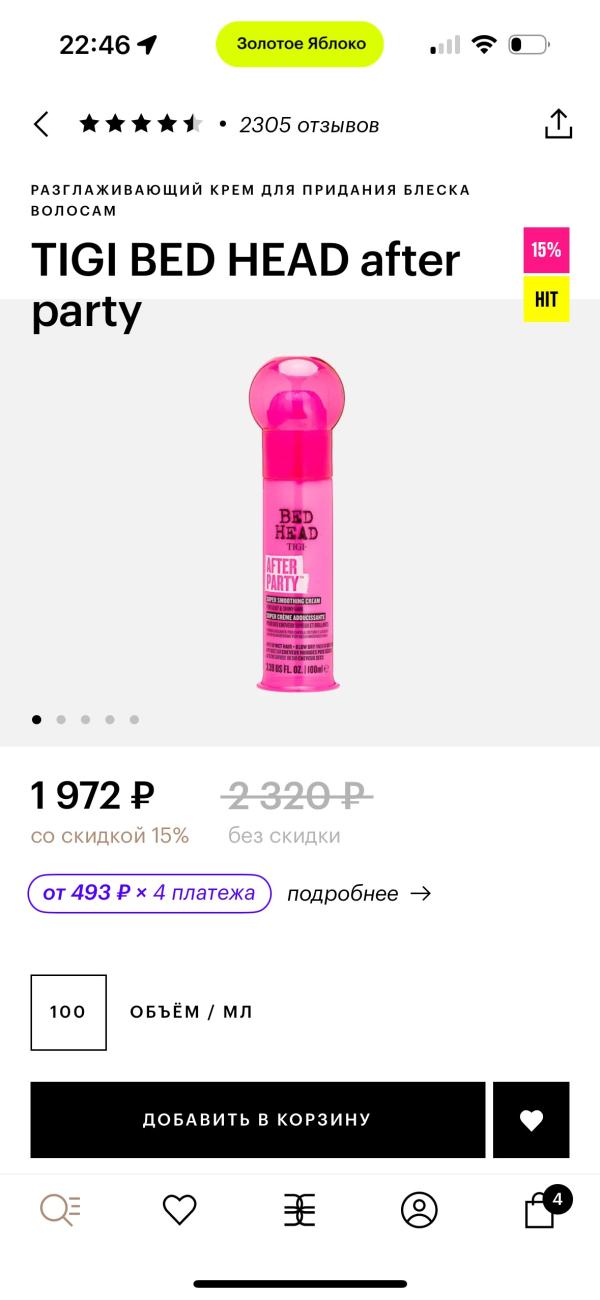Return to Золотое Яблоко via status pill
Image resolution: width=600 pixels, height=1300 pixels.
pyautogui.click(x=300, y=44)
